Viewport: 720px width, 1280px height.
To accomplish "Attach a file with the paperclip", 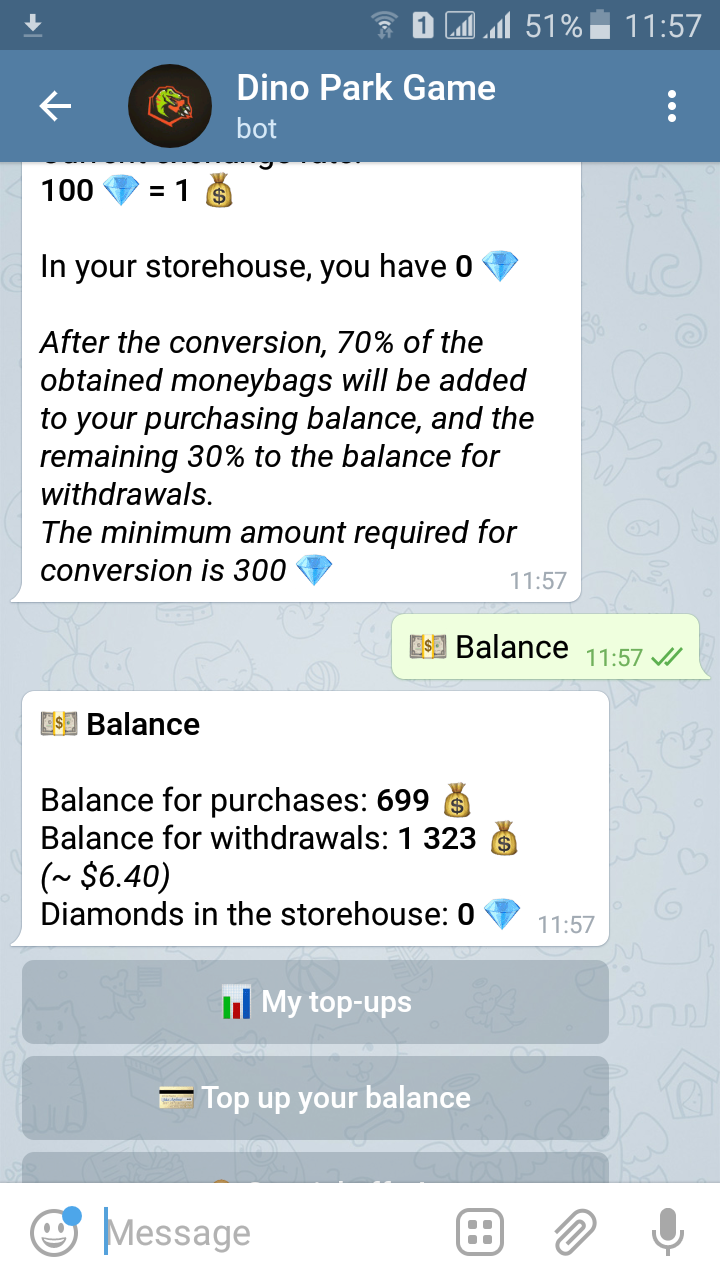I will pyautogui.click(x=575, y=1232).
